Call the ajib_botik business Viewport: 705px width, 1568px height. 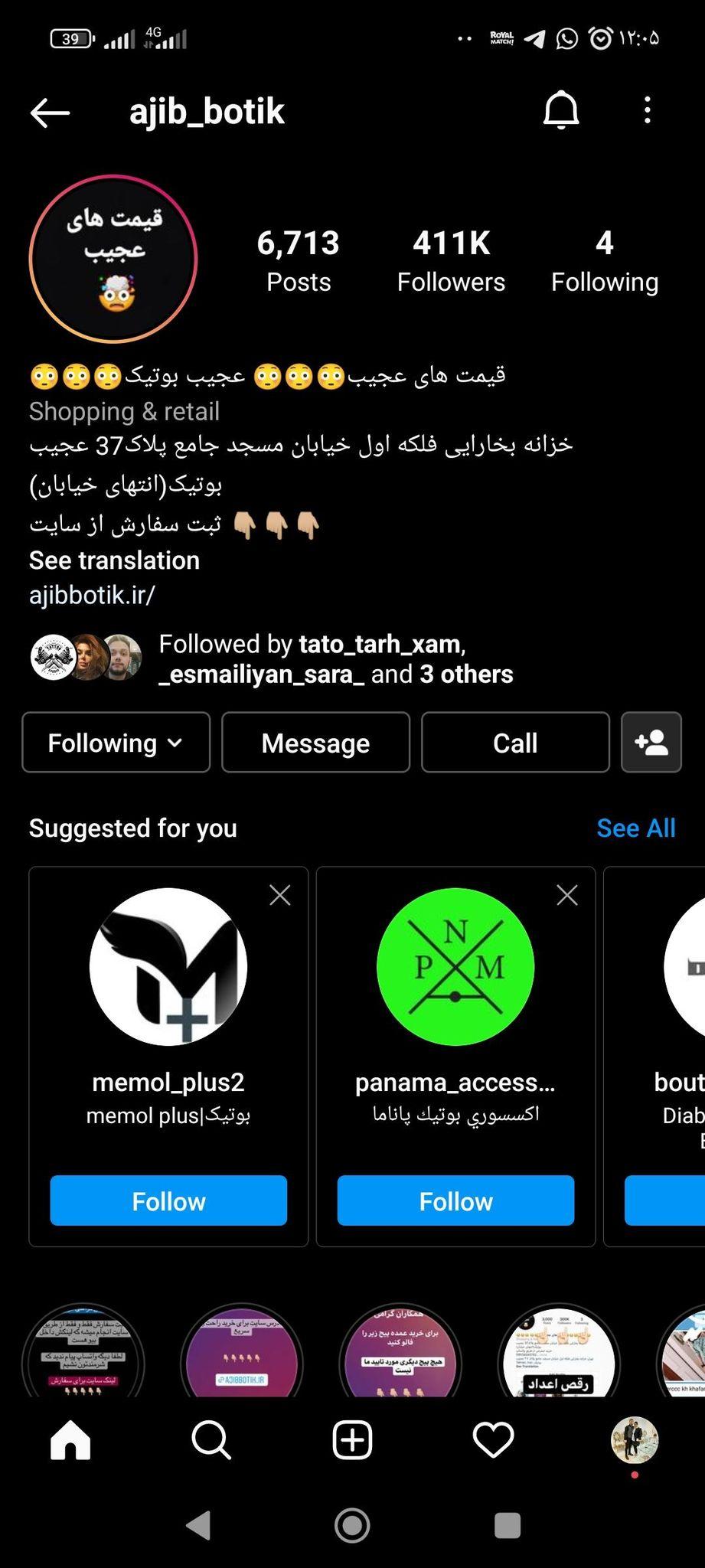pyautogui.click(x=515, y=743)
